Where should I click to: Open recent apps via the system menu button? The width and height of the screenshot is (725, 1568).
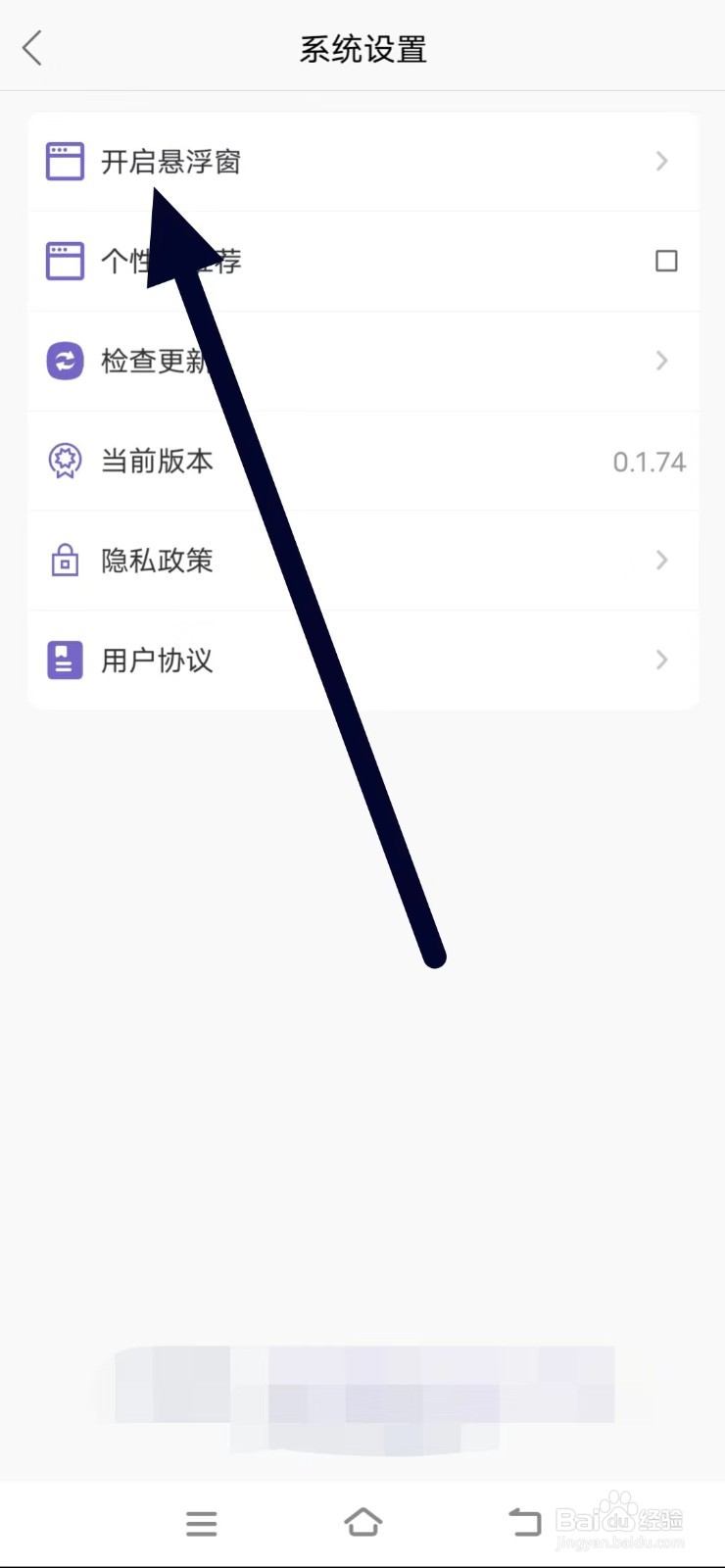pyautogui.click(x=201, y=1523)
